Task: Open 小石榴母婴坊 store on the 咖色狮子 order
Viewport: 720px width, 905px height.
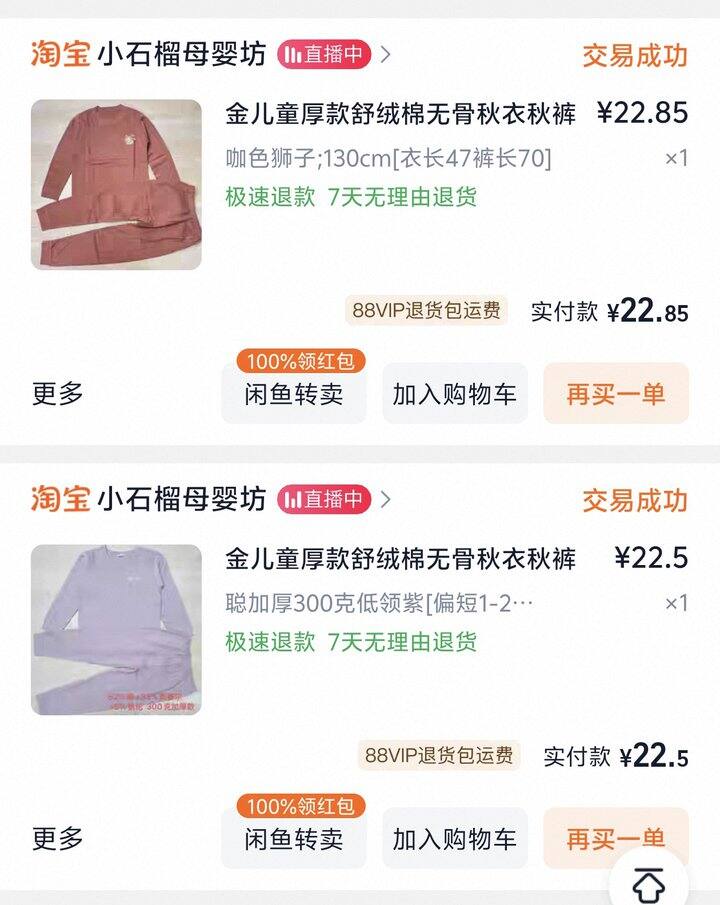Action: click(x=181, y=55)
